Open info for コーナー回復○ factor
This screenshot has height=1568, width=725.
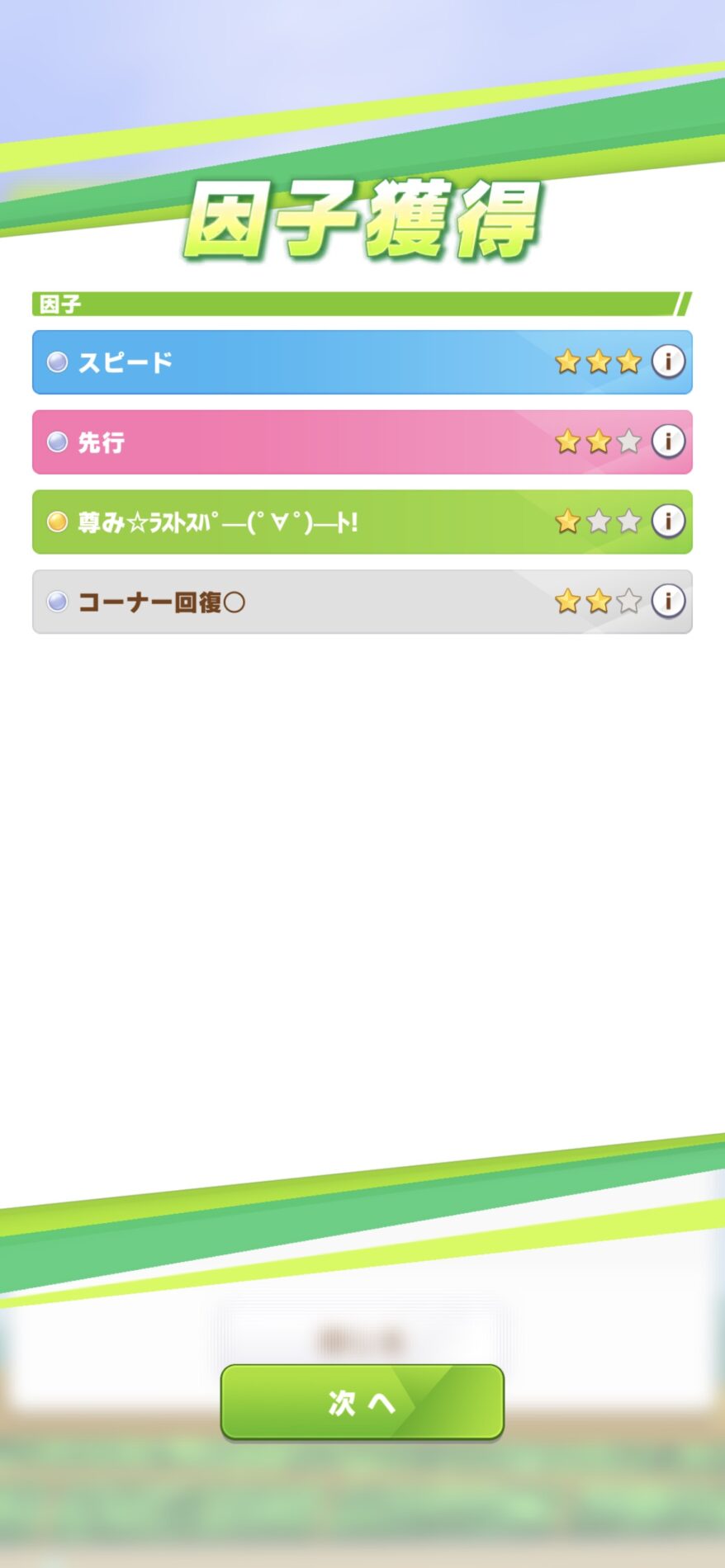coord(668,602)
